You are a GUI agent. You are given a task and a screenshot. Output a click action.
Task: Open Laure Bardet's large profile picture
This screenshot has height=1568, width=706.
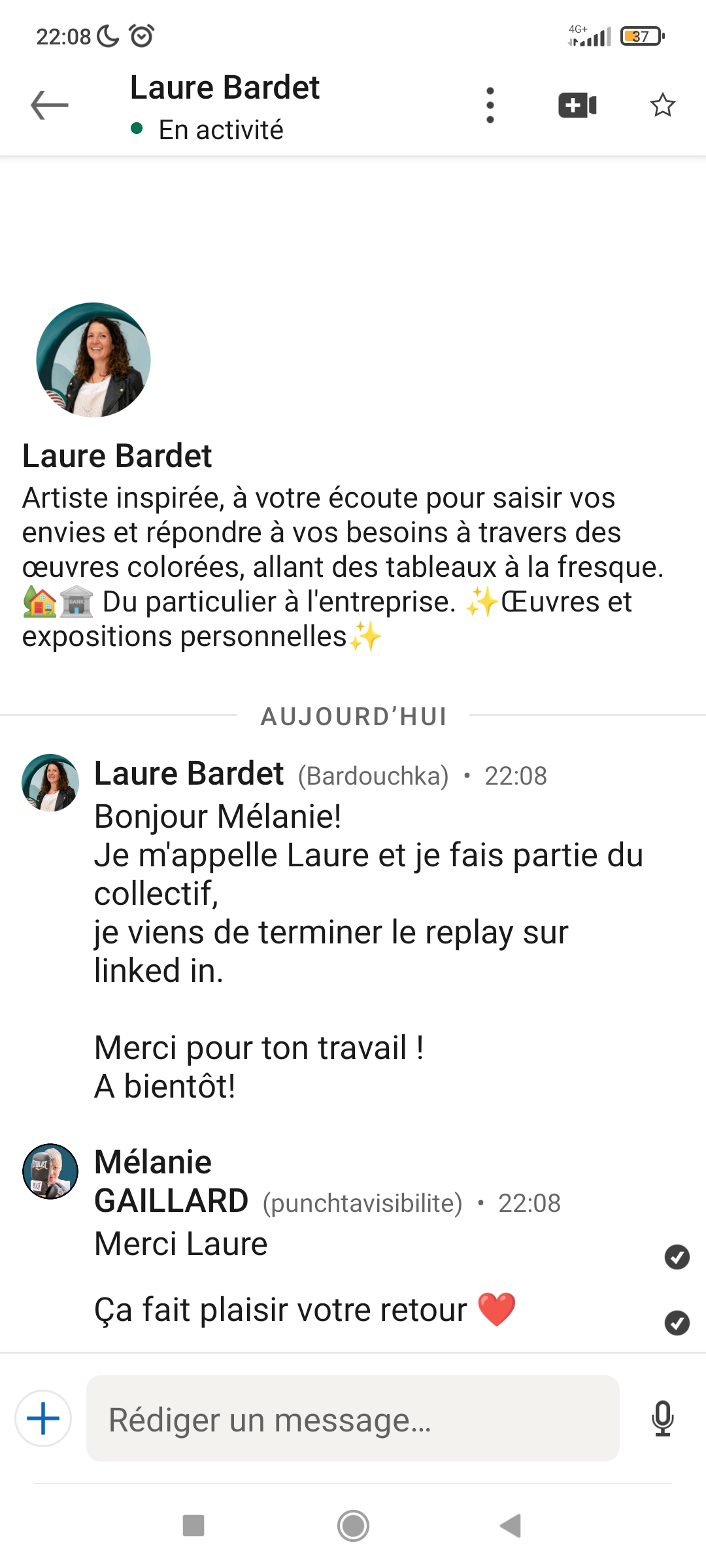coord(93,360)
